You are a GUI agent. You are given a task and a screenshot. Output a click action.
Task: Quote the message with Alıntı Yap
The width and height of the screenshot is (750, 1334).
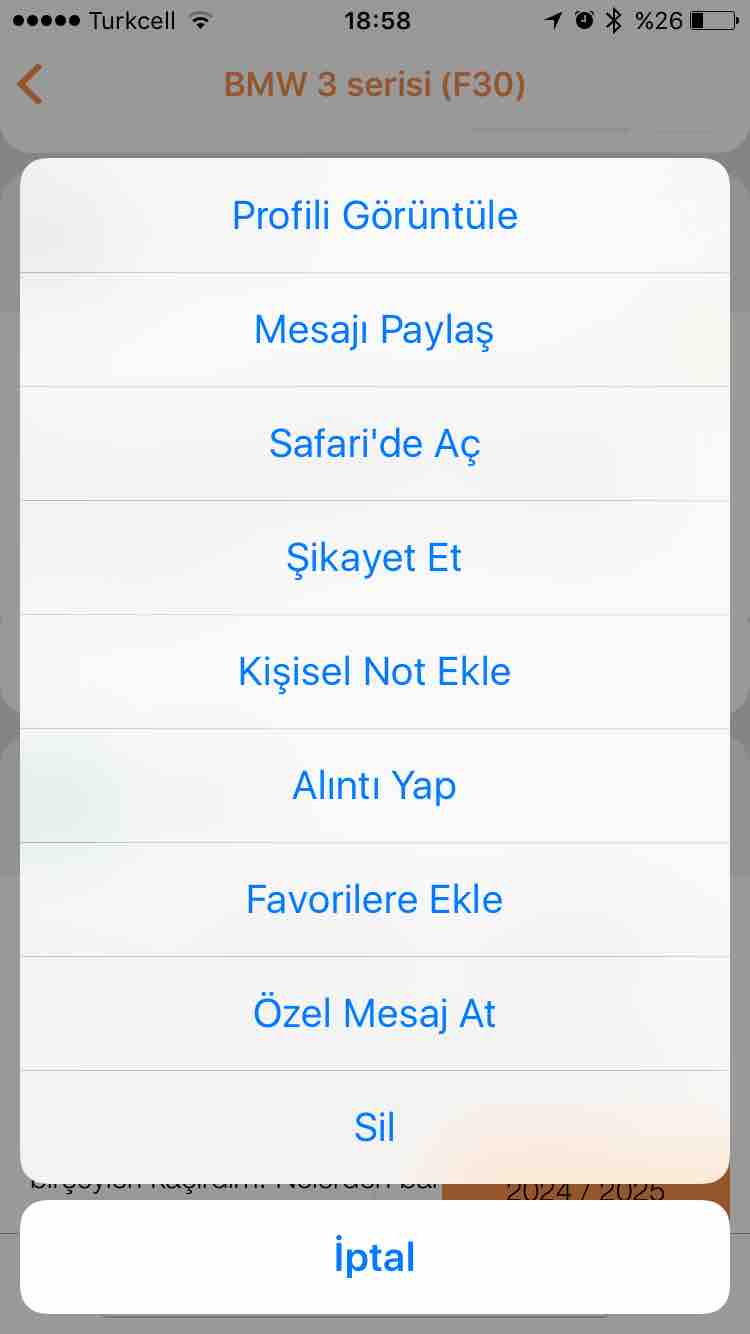click(375, 785)
